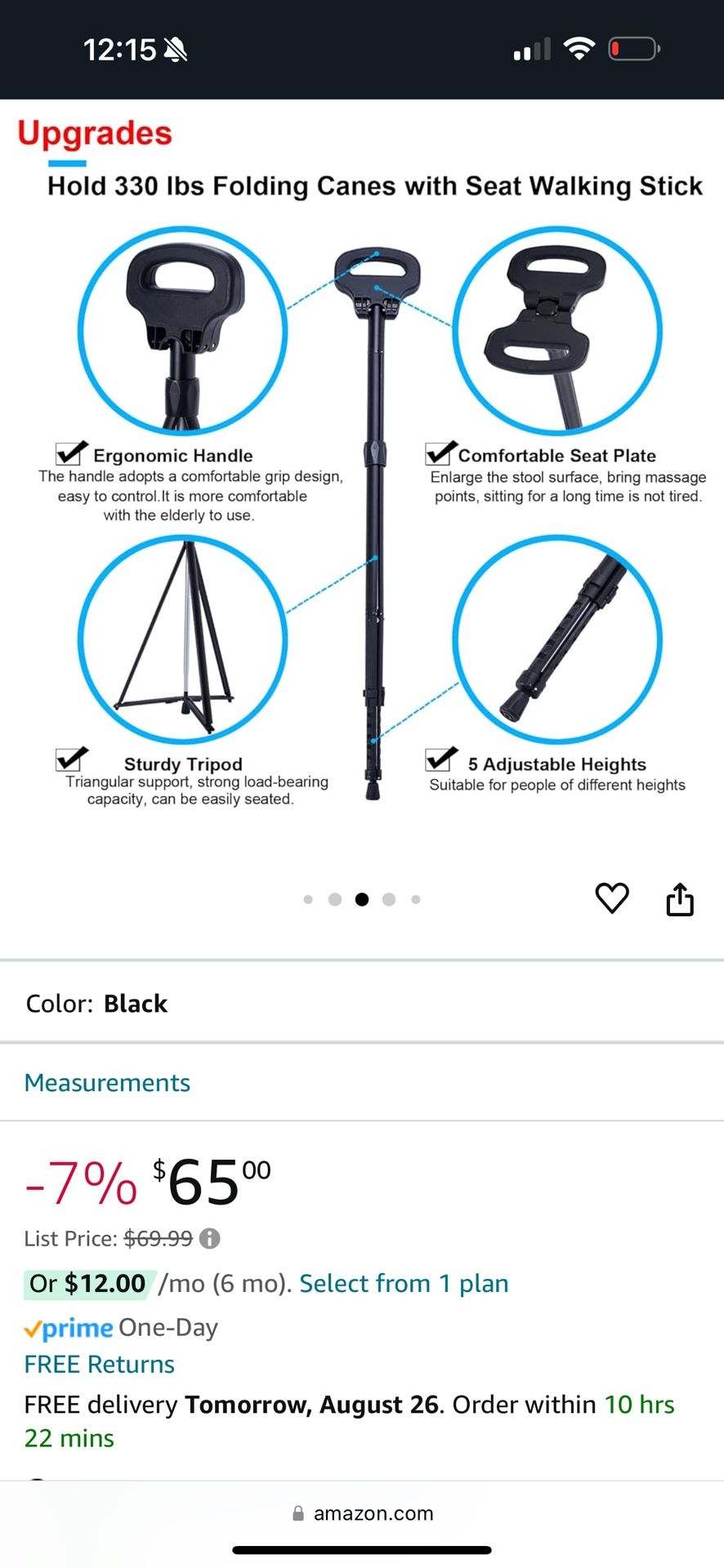Add this cane to your wish list
The height and width of the screenshot is (1568, 724).
coord(611,898)
